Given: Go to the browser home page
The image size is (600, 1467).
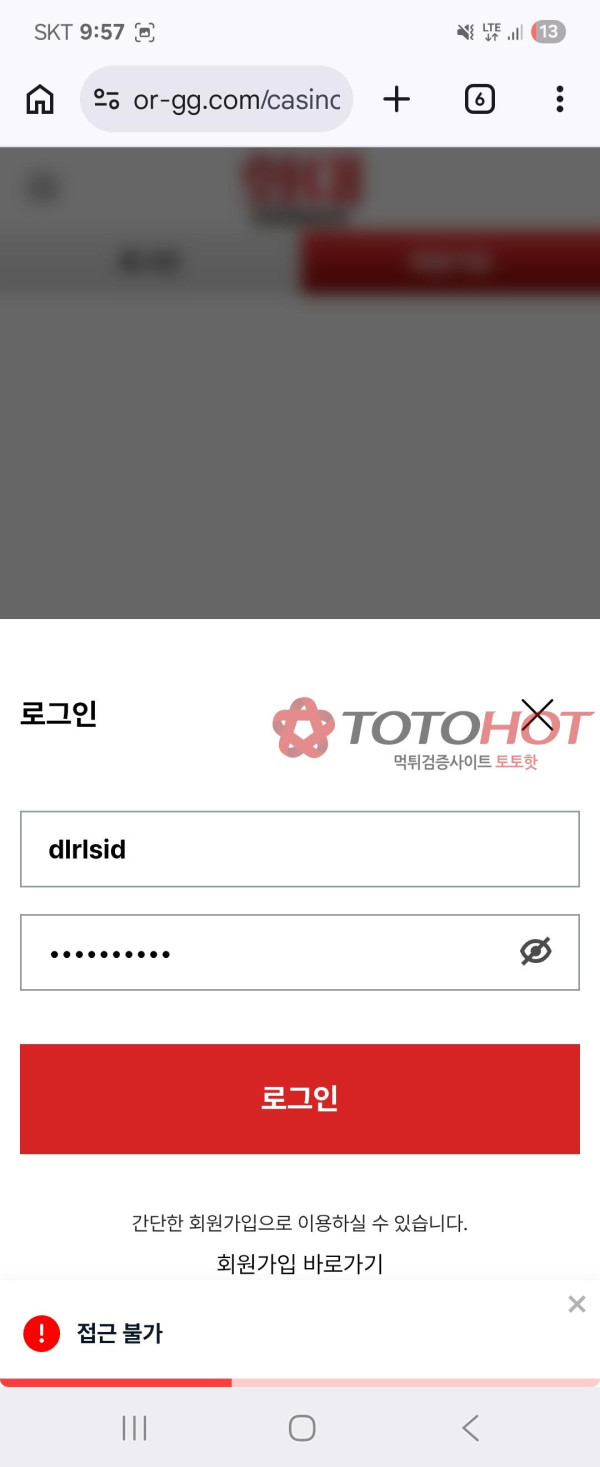Looking at the screenshot, I should (40, 99).
